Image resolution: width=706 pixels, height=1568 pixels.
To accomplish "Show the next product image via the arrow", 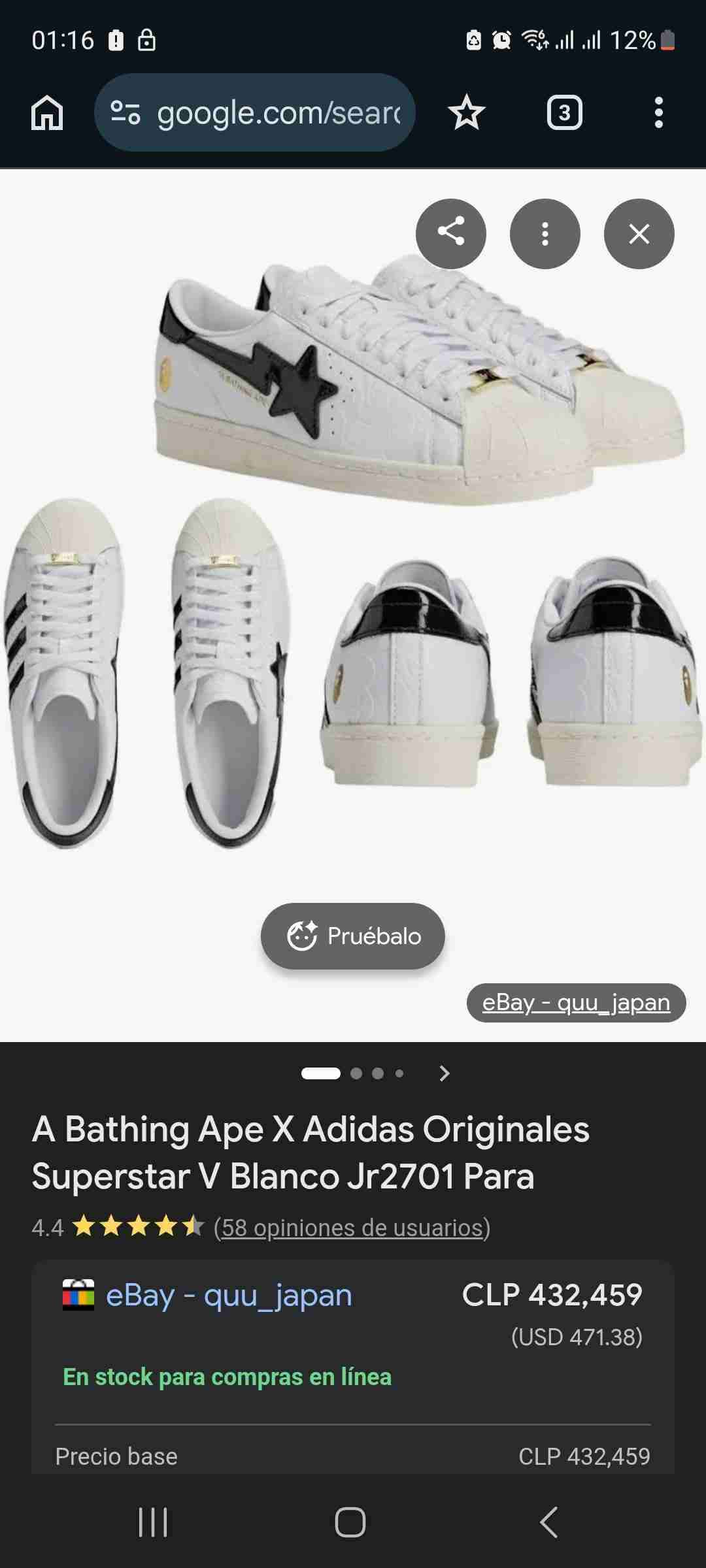I will pyautogui.click(x=445, y=1073).
